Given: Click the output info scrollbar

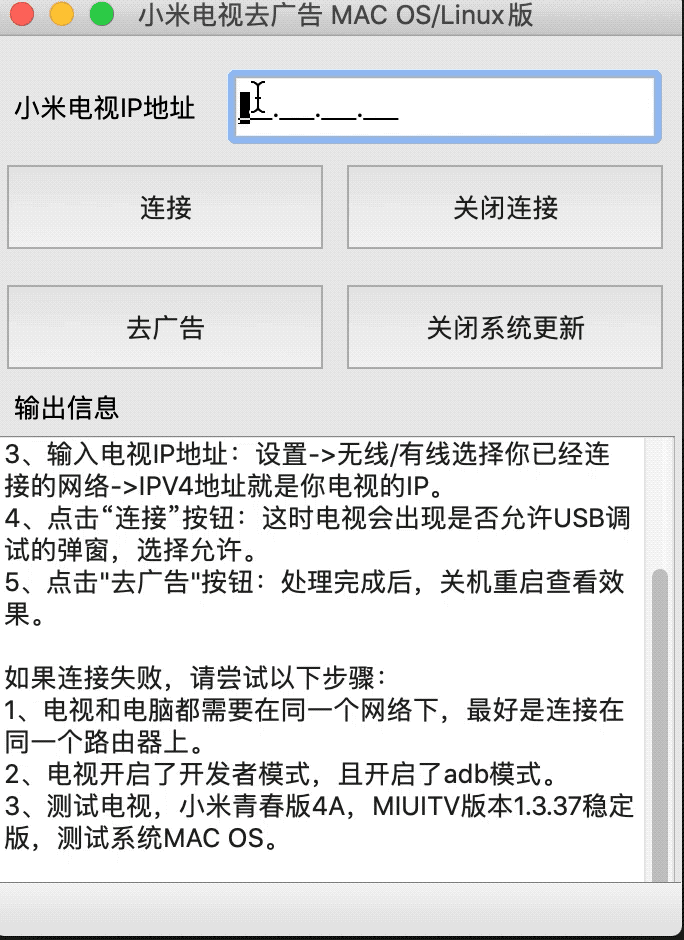Looking at the screenshot, I should 659,720.
